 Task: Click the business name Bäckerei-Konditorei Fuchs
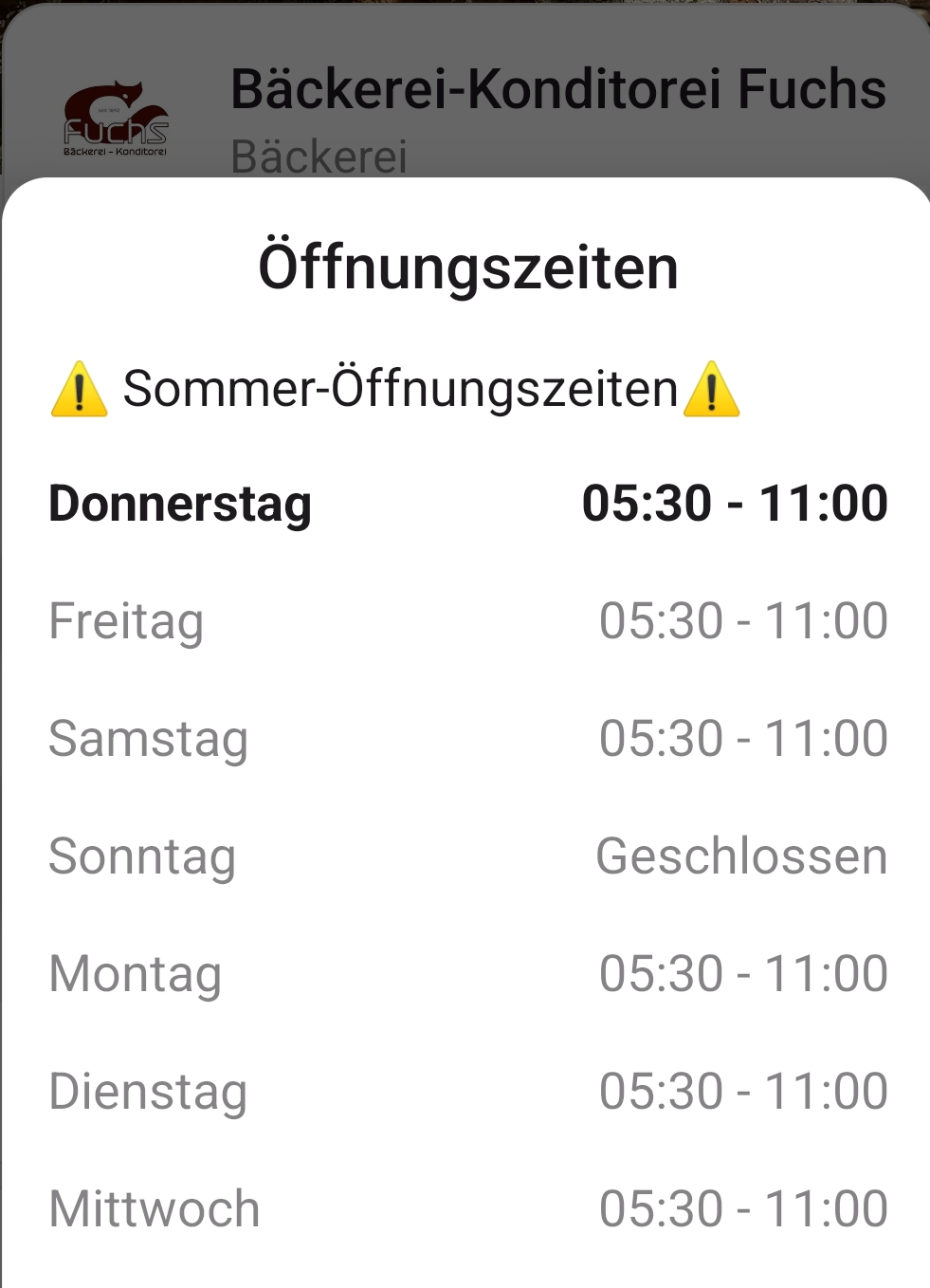tap(559, 90)
